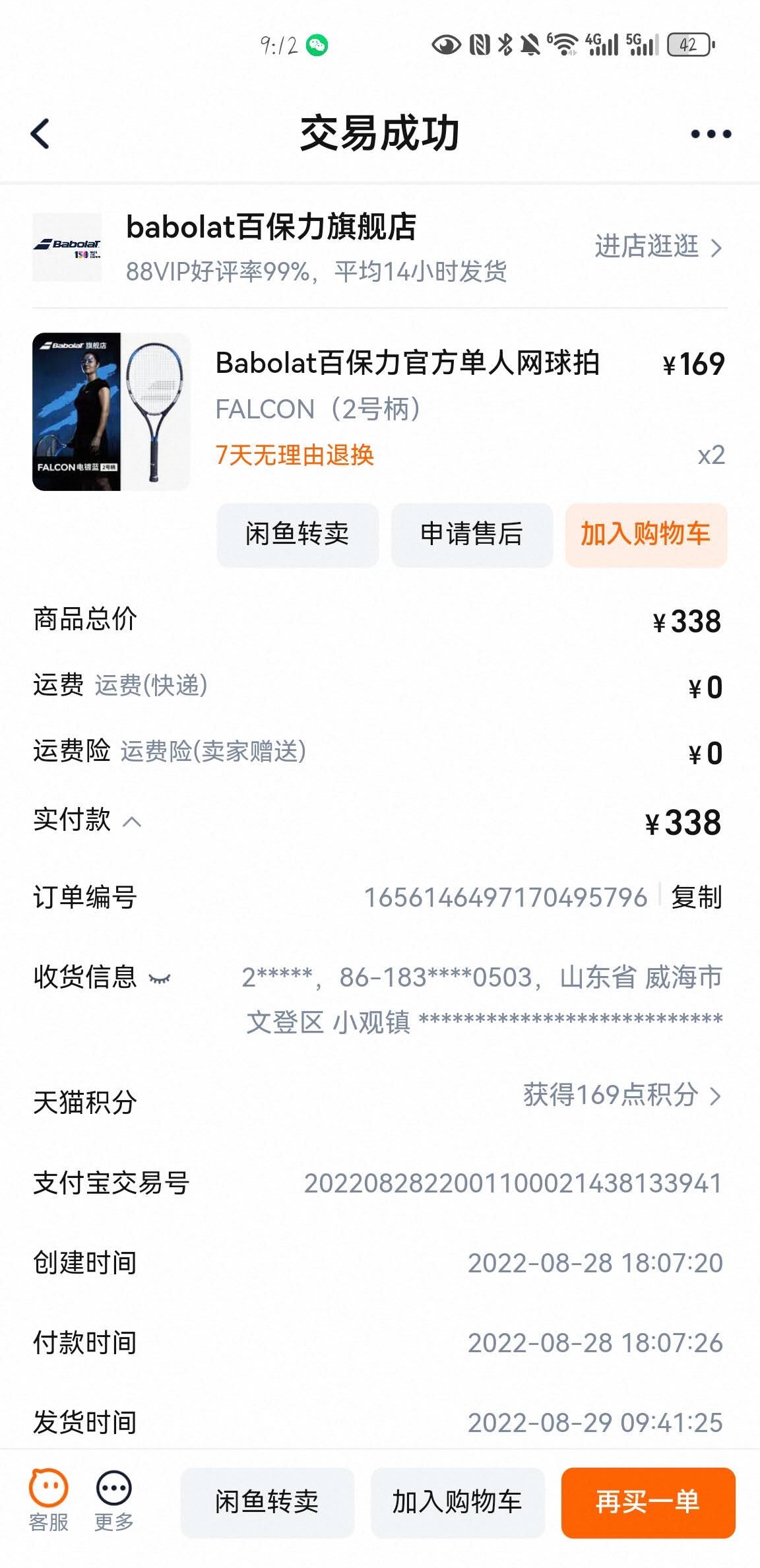Viewport: 760px width, 1568px height.
Task: Request after-sales service with 申请售后
Action: pyautogui.click(x=472, y=535)
